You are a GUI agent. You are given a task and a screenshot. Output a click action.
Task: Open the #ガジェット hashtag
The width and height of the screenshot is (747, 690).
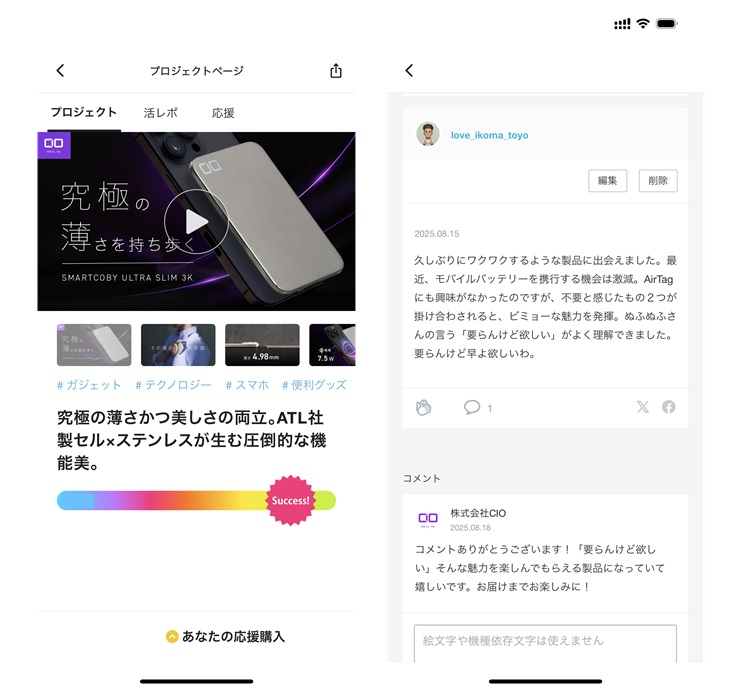(89, 385)
